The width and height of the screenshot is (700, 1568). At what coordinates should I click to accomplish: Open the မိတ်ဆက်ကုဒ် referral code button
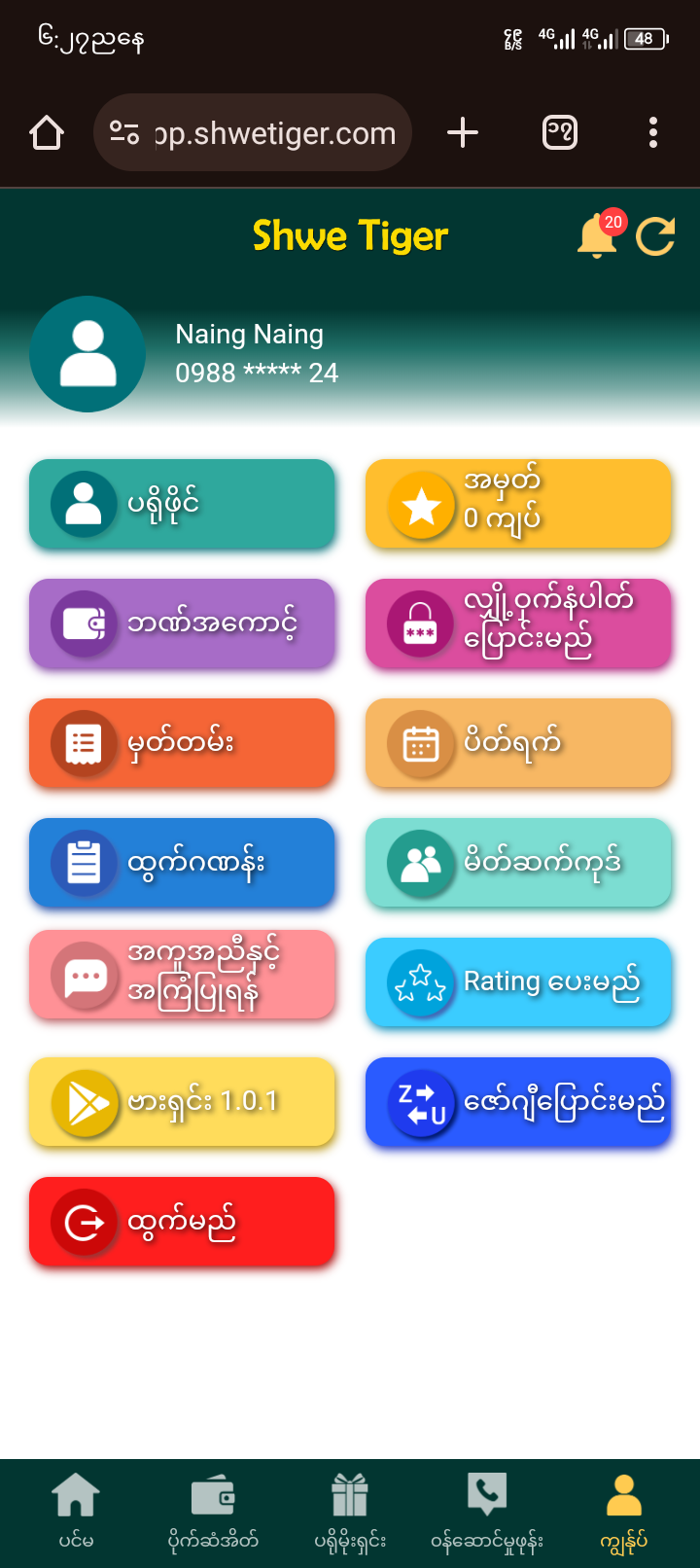pyautogui.click(x=518, y=863)
